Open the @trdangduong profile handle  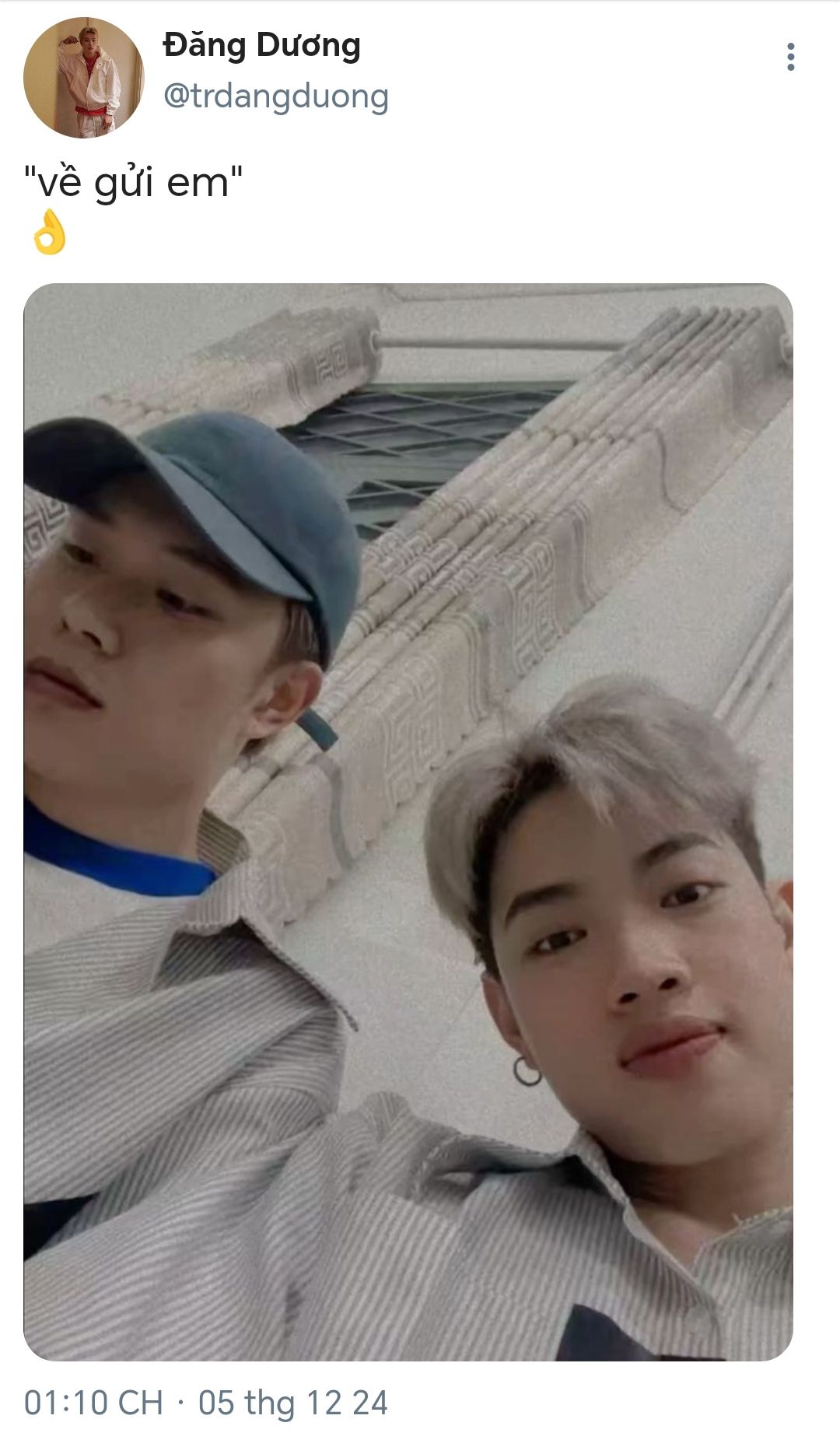(275, 97)
